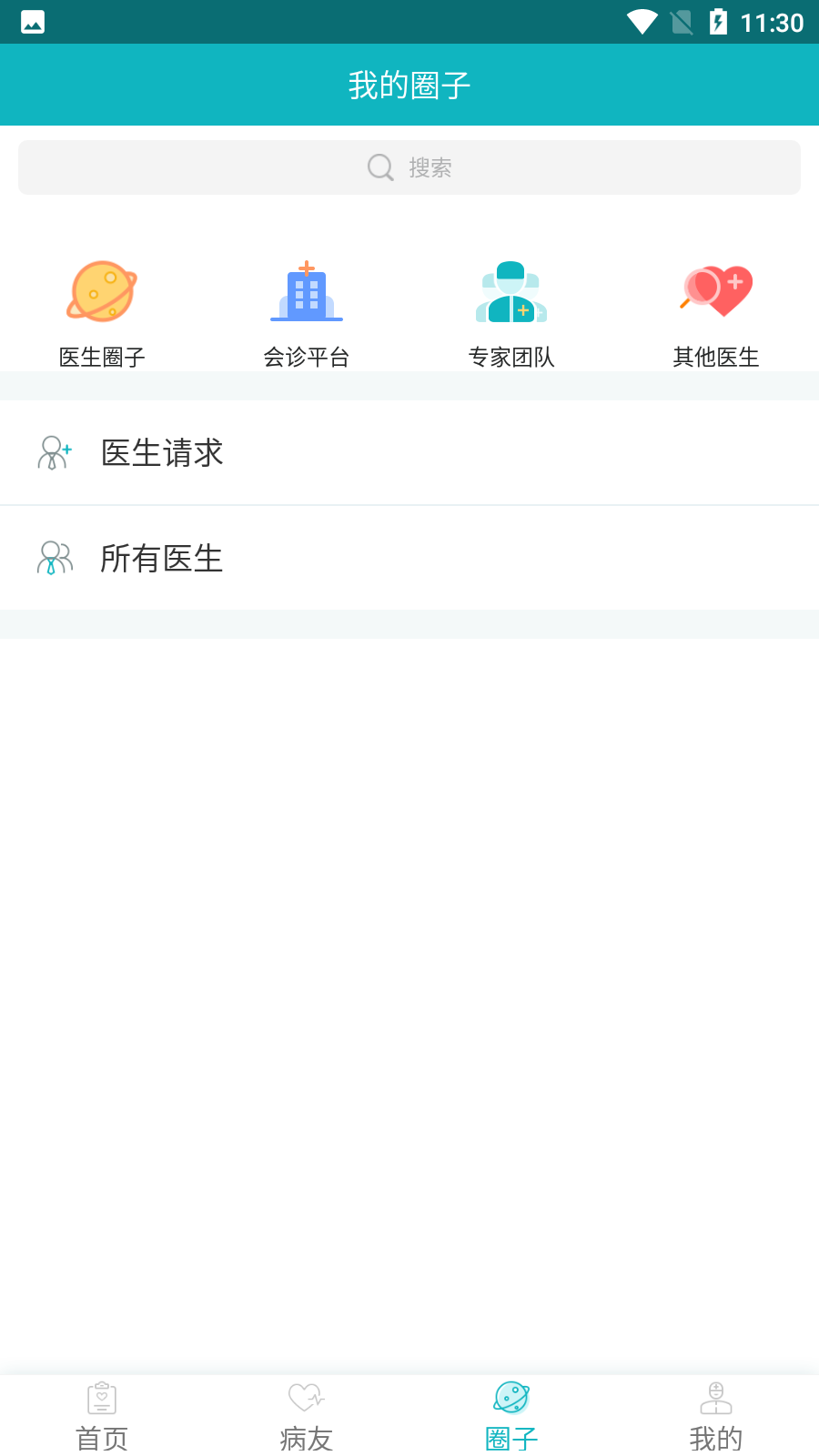Click the planet icon above 圈子
Image resolution: width=819 pixels, height=1456 pixels.
511,1399
